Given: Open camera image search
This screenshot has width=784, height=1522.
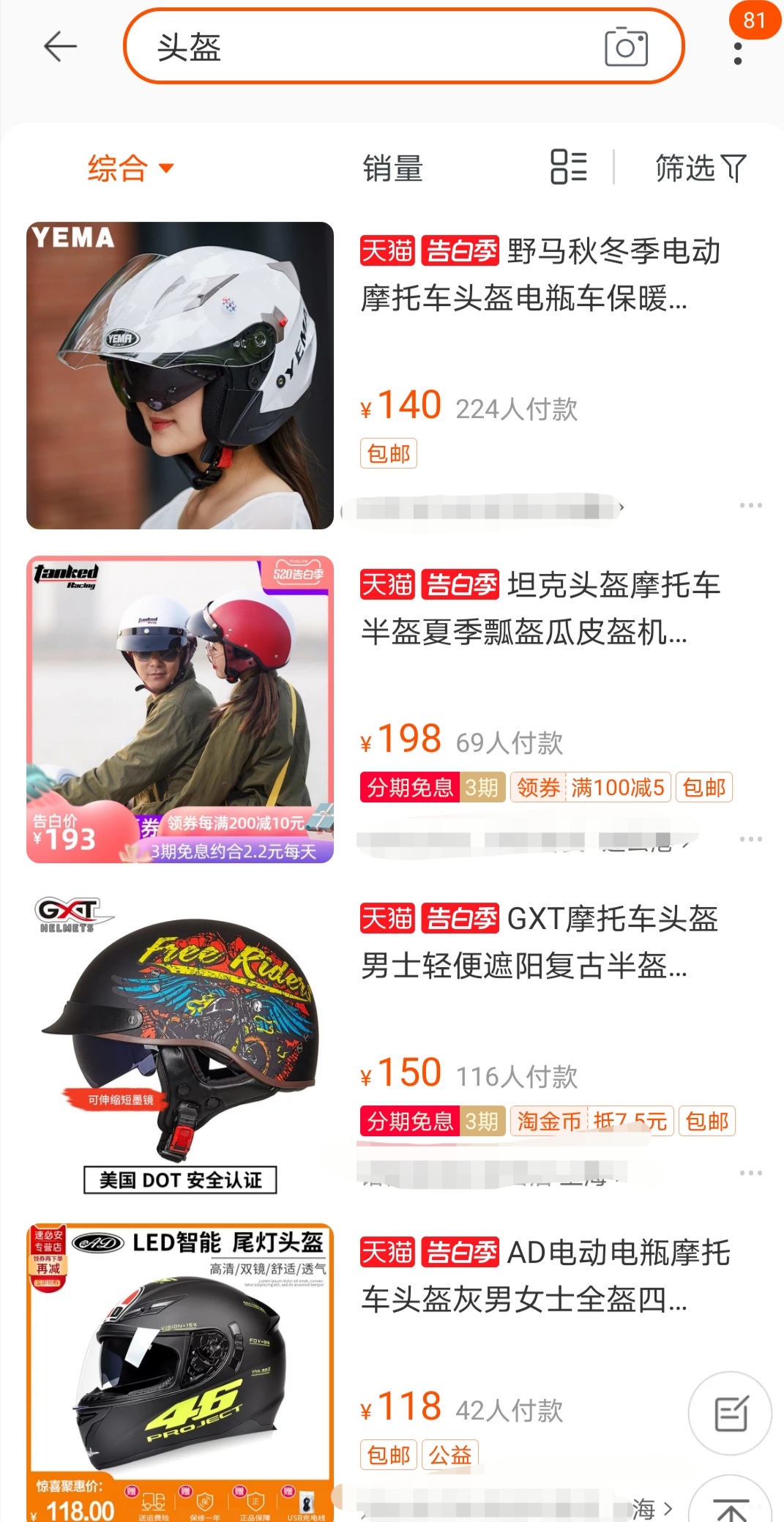Looking at the screenshot, I should (x=626, y=48).
